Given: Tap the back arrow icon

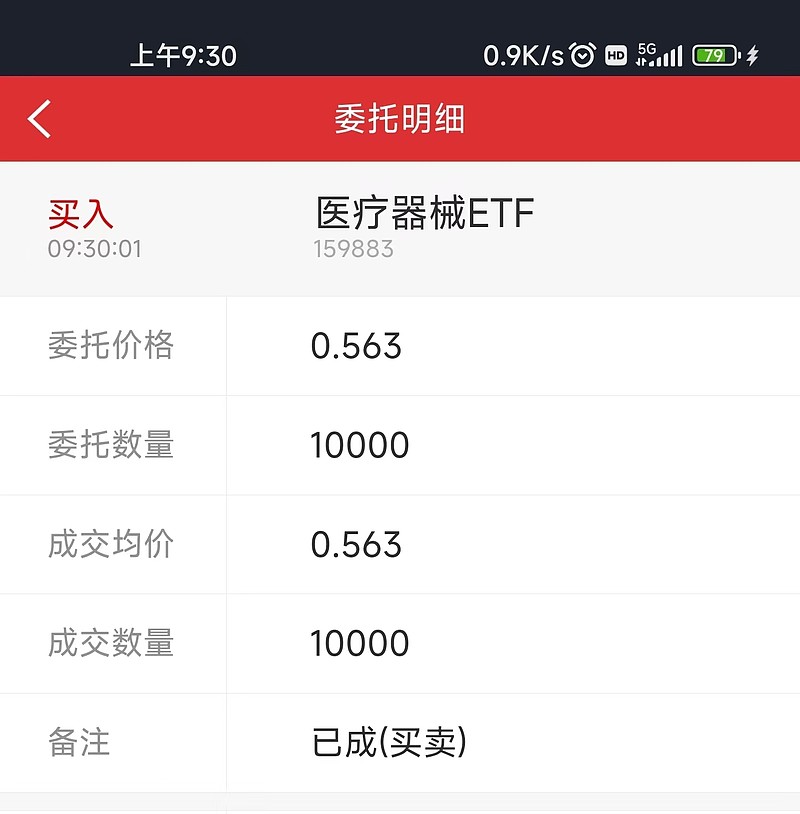Looking at the screenshot, I should pos(38,118).
